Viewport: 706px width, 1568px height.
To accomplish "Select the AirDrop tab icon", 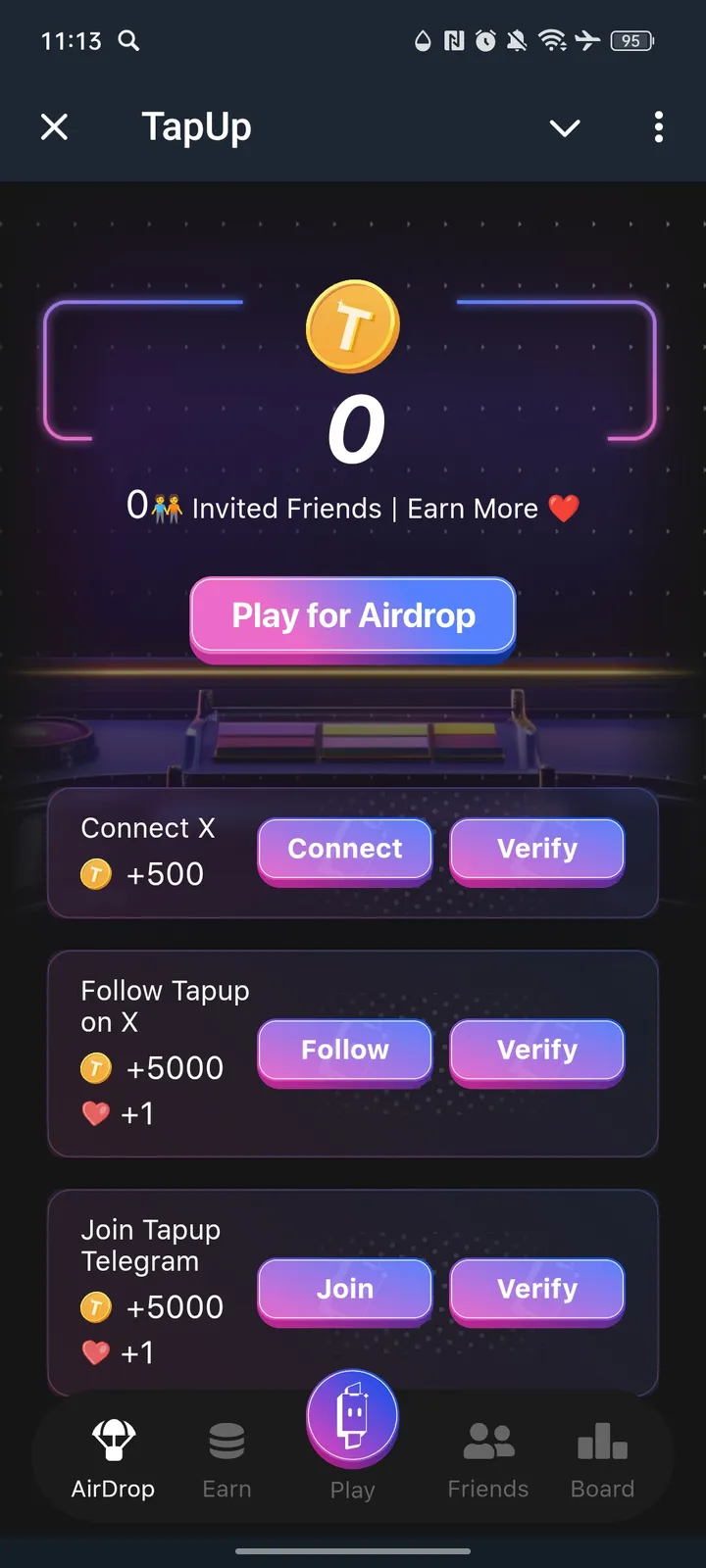I will (114, 1441).
